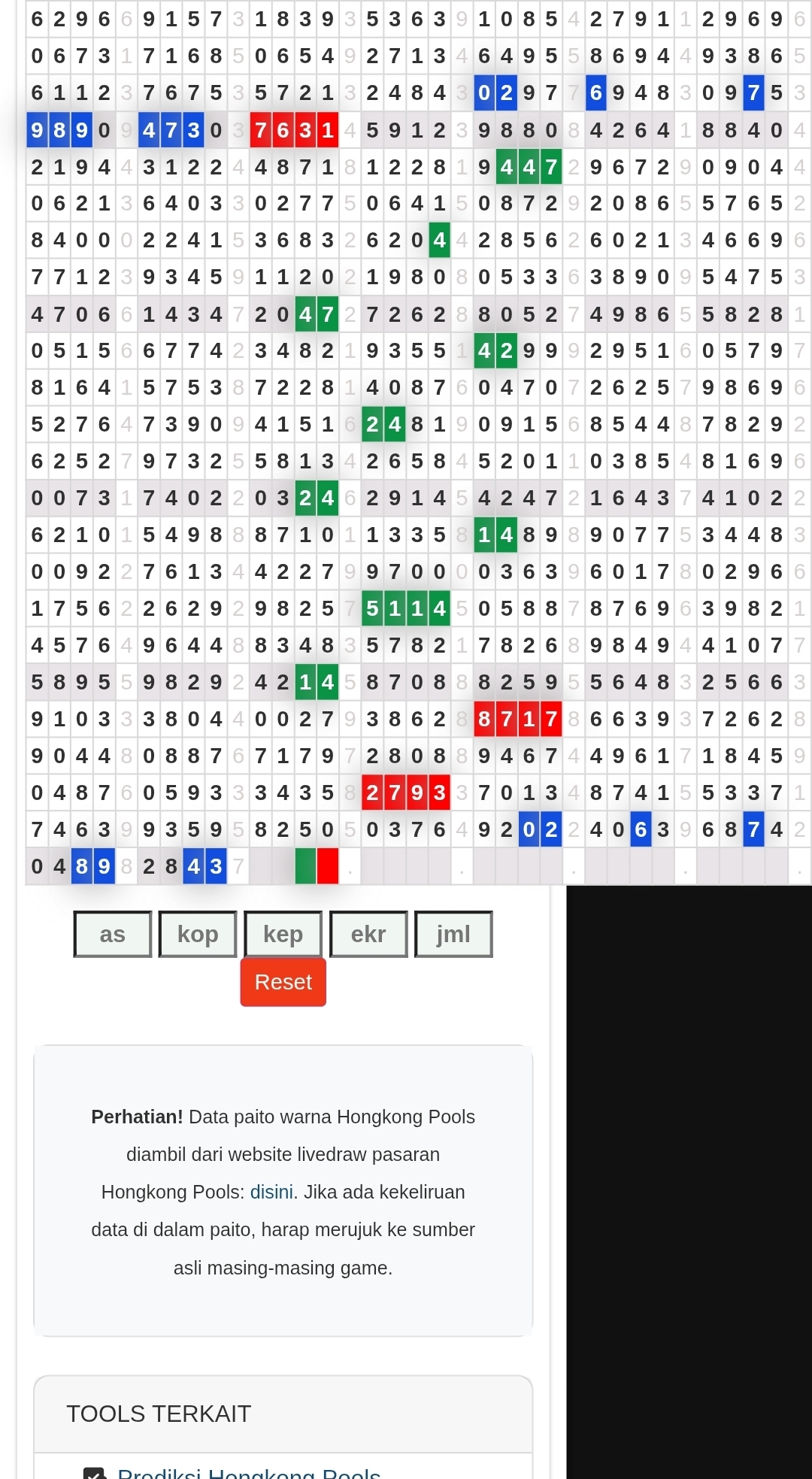
Task: Reset the paito color markings
Action: pyautogui.click(x=283, y=982)
